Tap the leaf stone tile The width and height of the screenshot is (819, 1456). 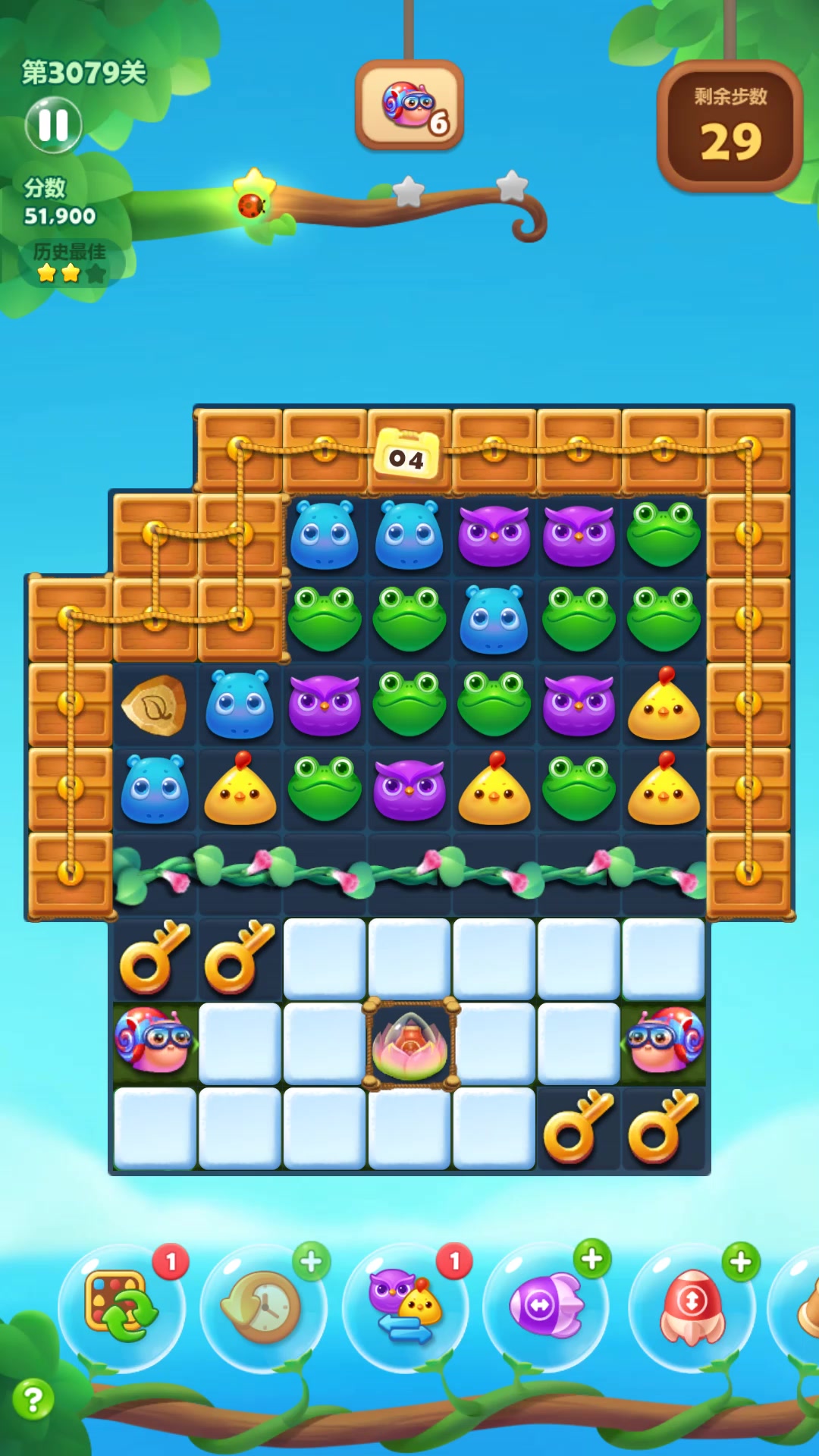[154, 706]
